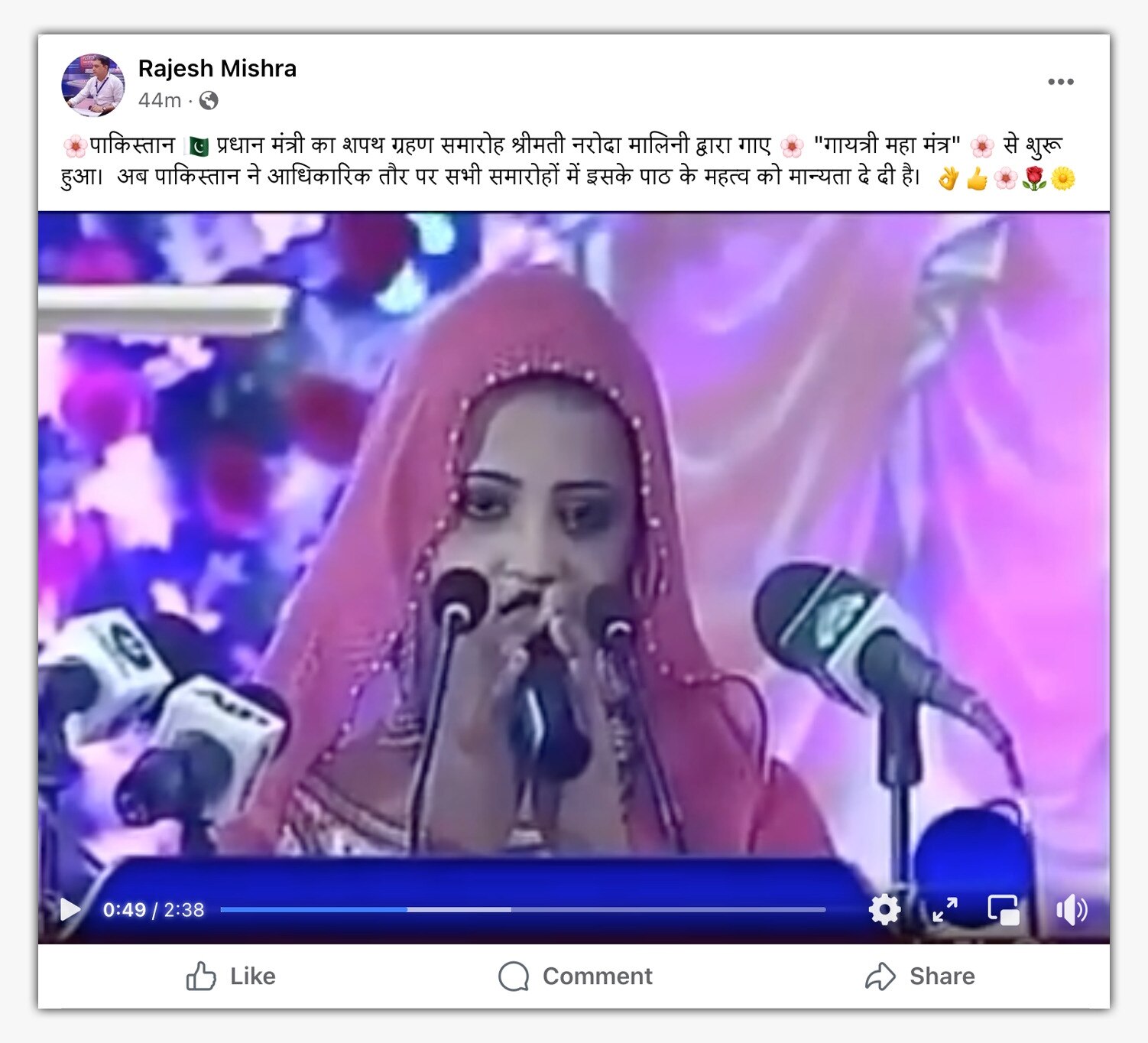Mute the video volume
Screen dimensions: 1148x1043
pos(1071,909)
